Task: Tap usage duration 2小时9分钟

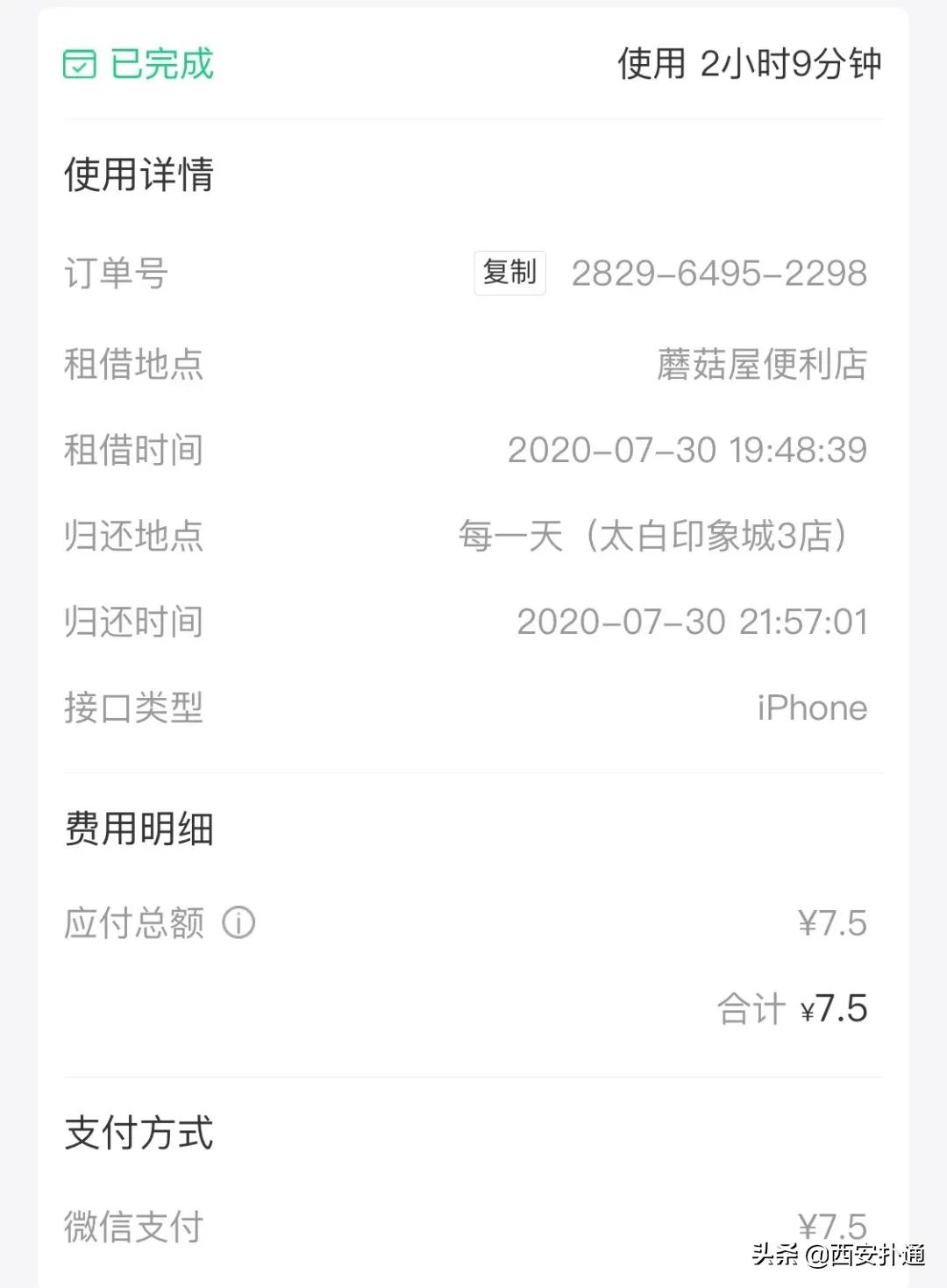Action: coord(789,64)
